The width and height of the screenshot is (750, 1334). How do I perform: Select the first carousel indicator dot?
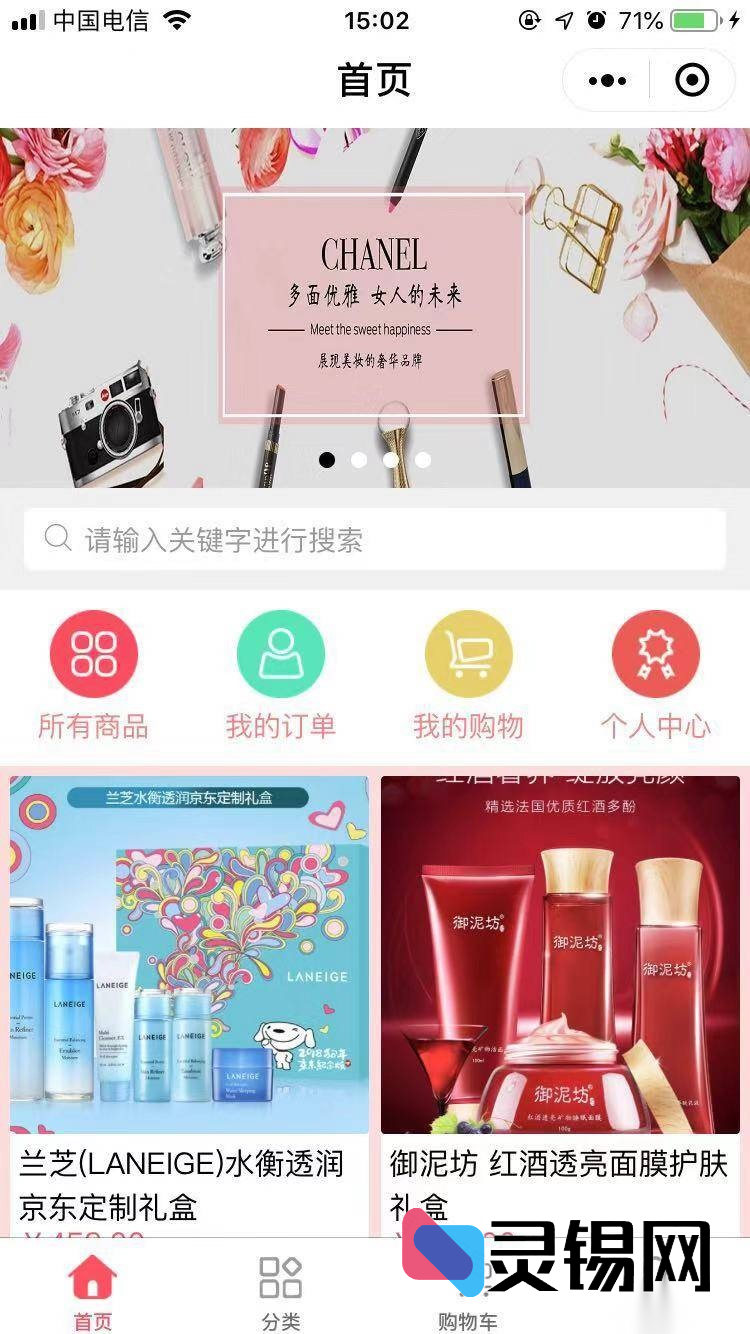327,460
